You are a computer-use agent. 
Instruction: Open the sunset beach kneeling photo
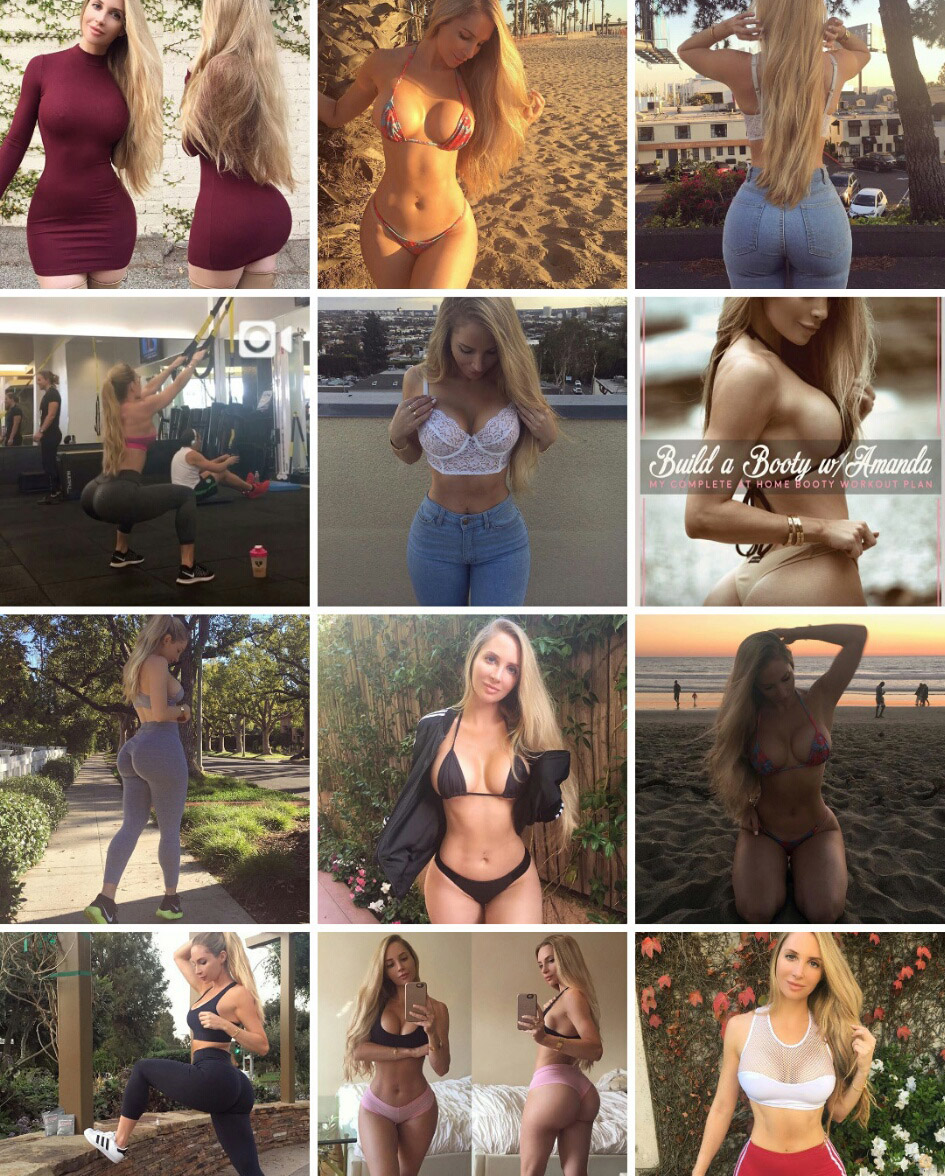click(790, 768)
